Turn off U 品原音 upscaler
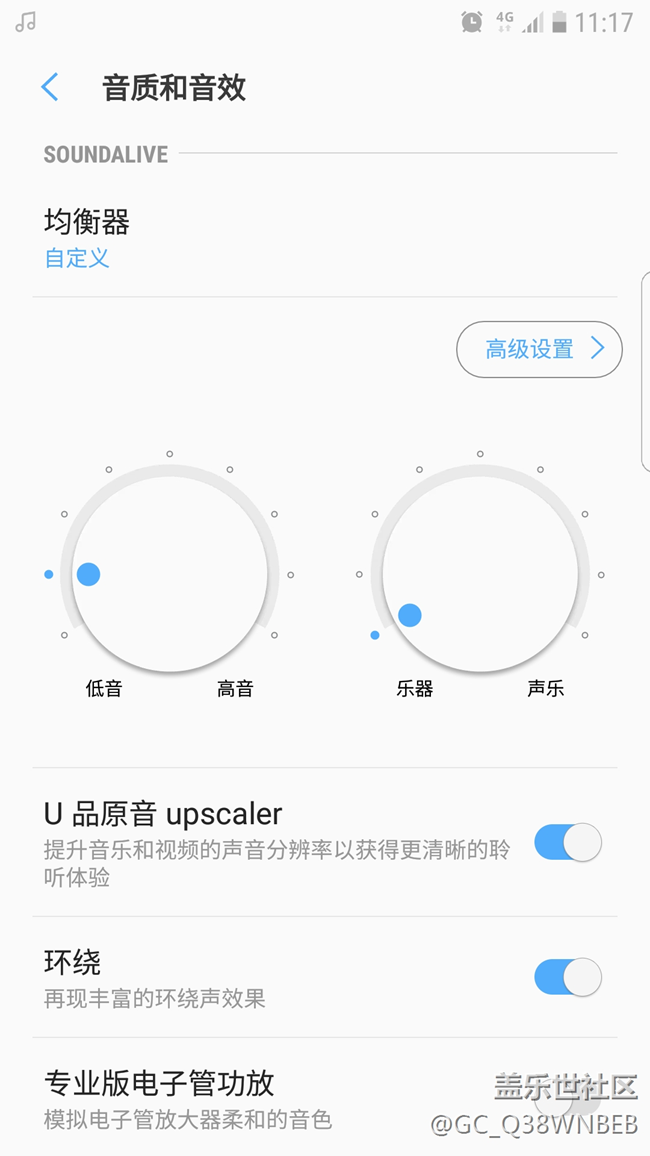This screenshot has height=1156, width=650. tap(567, 843)
